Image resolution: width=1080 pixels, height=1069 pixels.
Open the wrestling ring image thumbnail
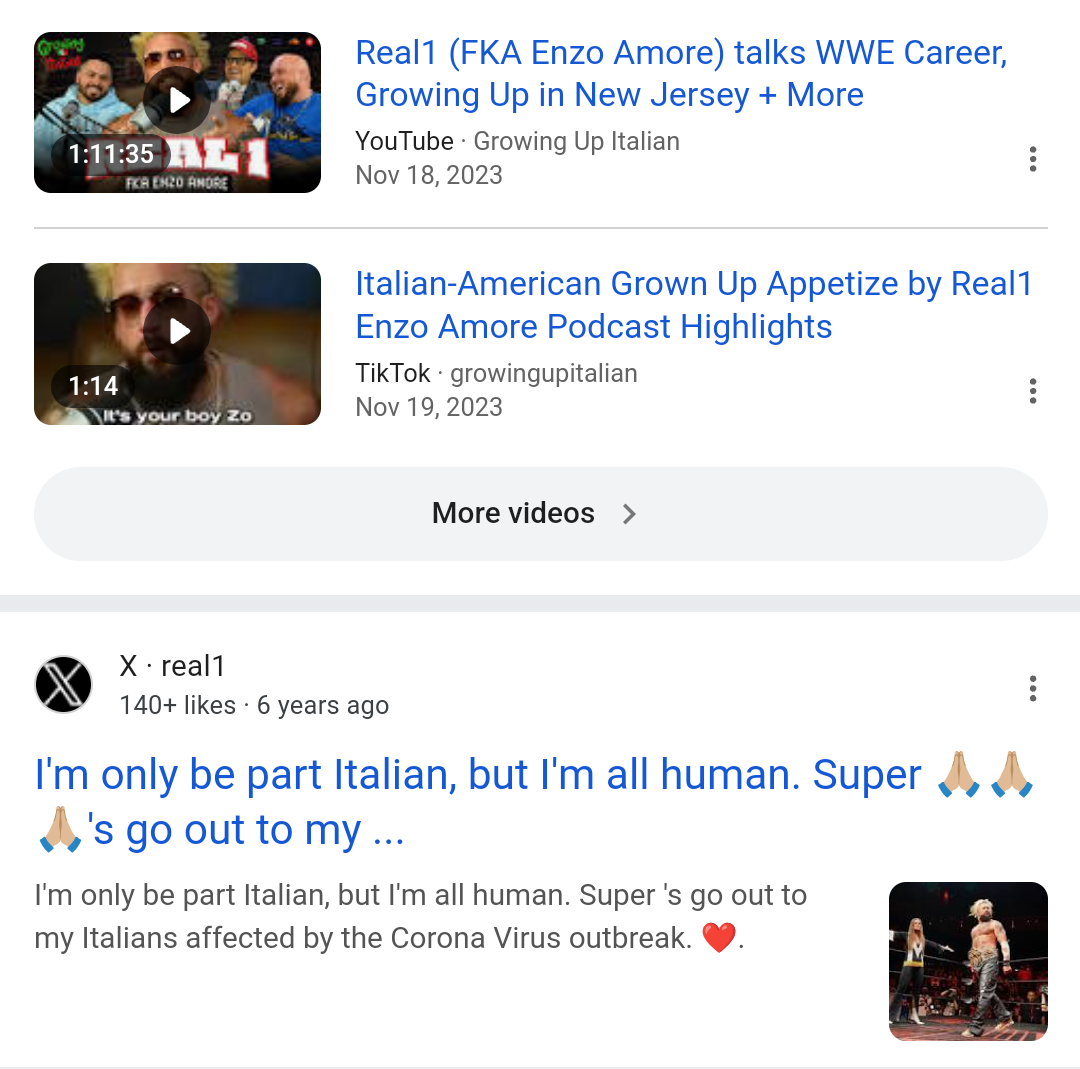[x=968, y=962]
